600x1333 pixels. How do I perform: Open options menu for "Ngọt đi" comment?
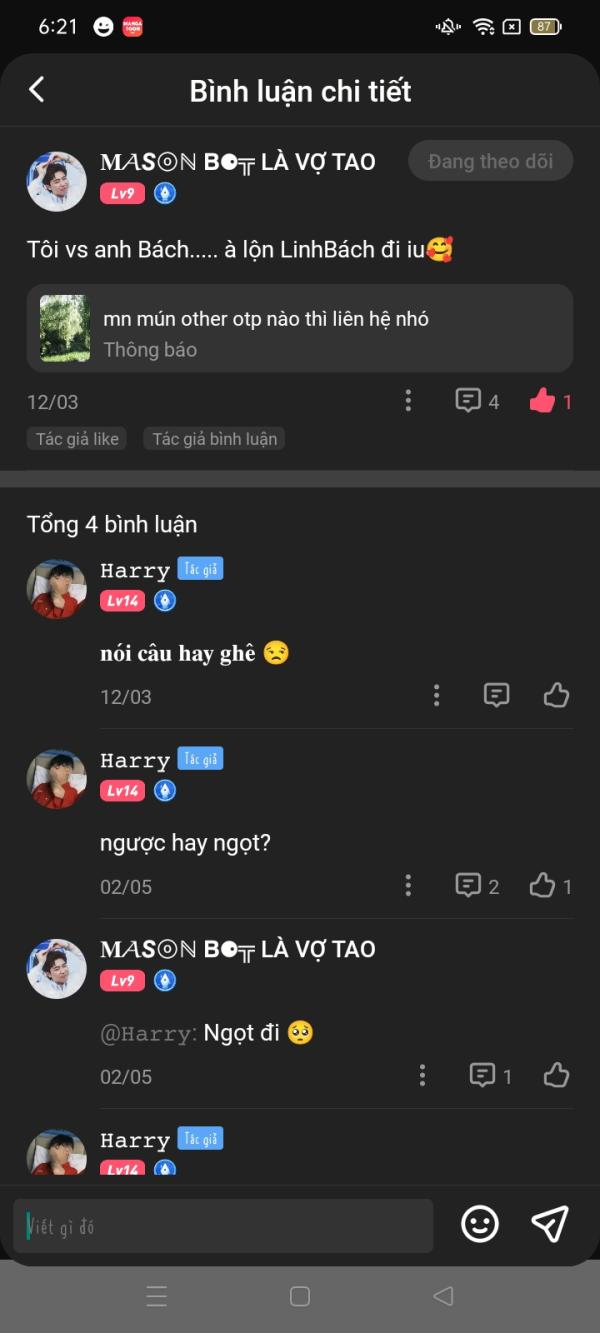tap(422, 1075)
